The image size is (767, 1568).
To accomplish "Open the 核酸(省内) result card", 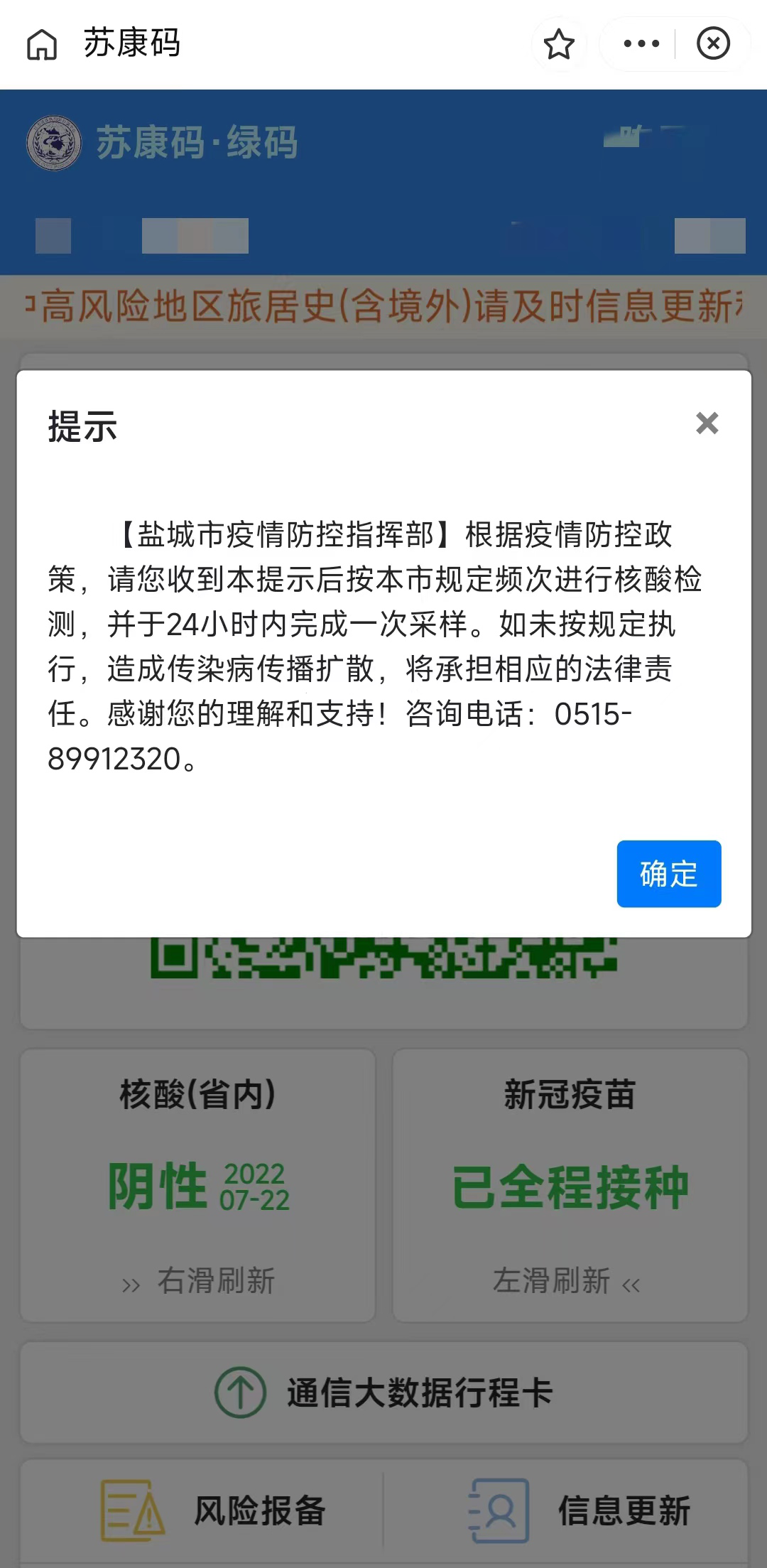I will [197, 1184].
